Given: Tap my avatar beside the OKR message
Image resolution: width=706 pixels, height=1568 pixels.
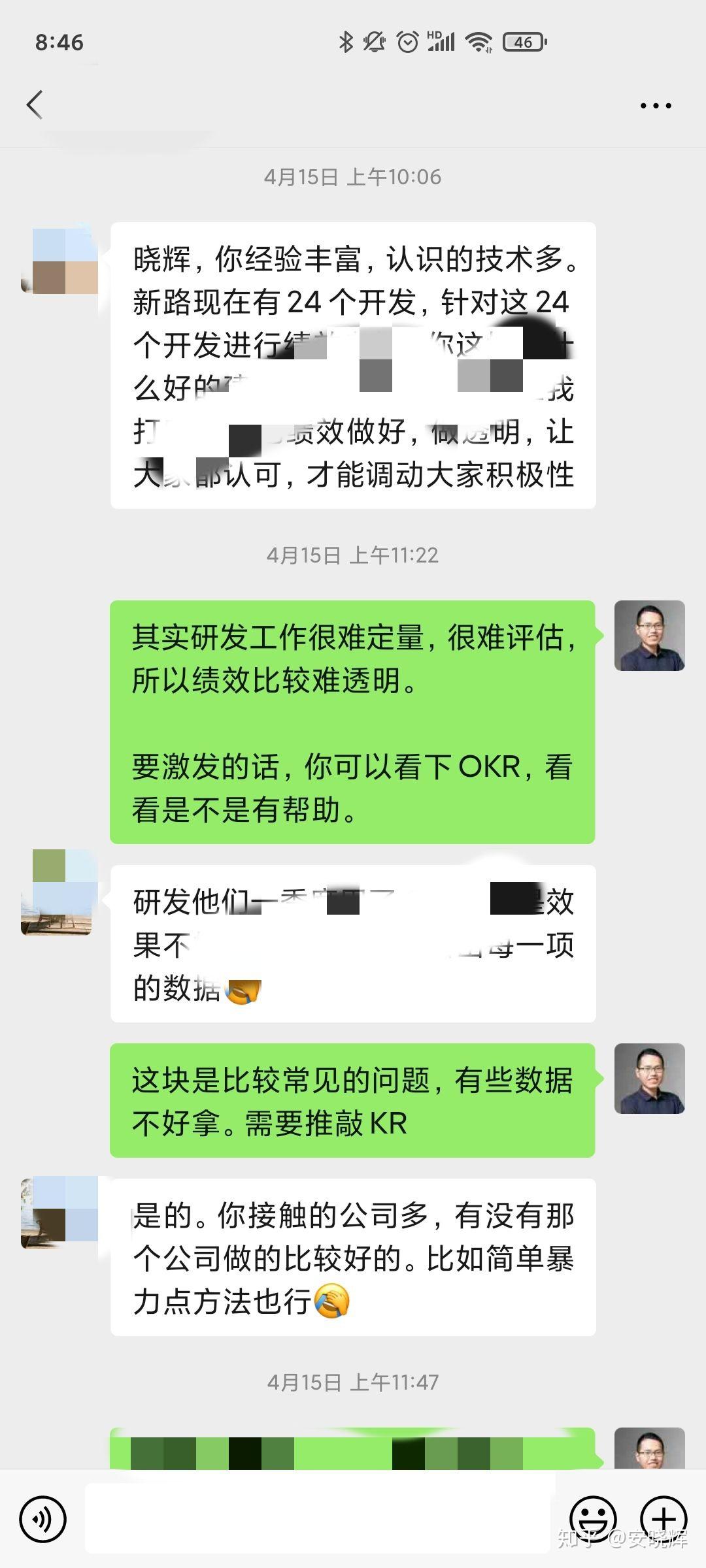Looking at the screenshot, I should pyautogui.click(x=649, y=636).
